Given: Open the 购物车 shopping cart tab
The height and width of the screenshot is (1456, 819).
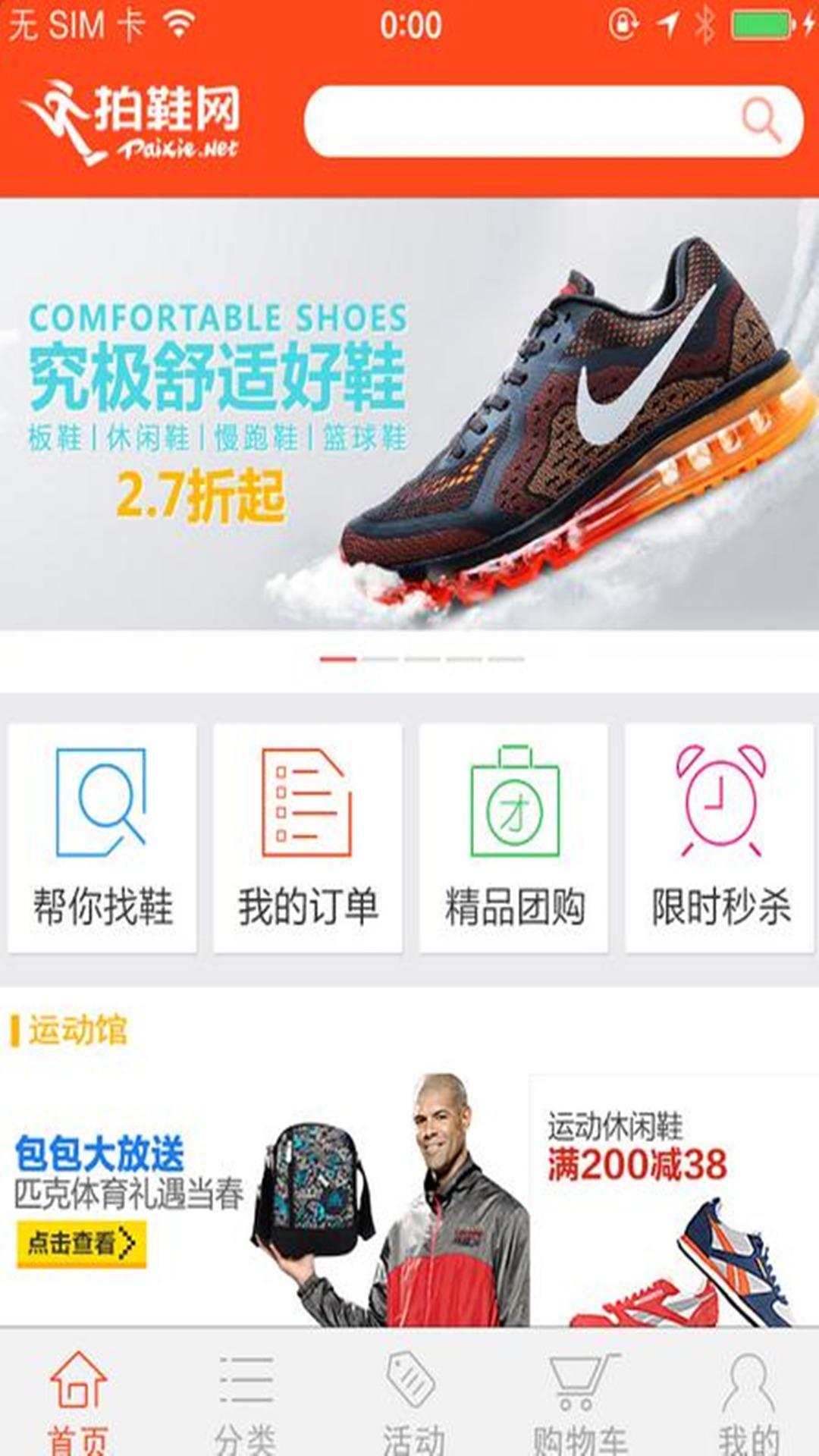Looking at the screenshot, I should (581, 1401).
